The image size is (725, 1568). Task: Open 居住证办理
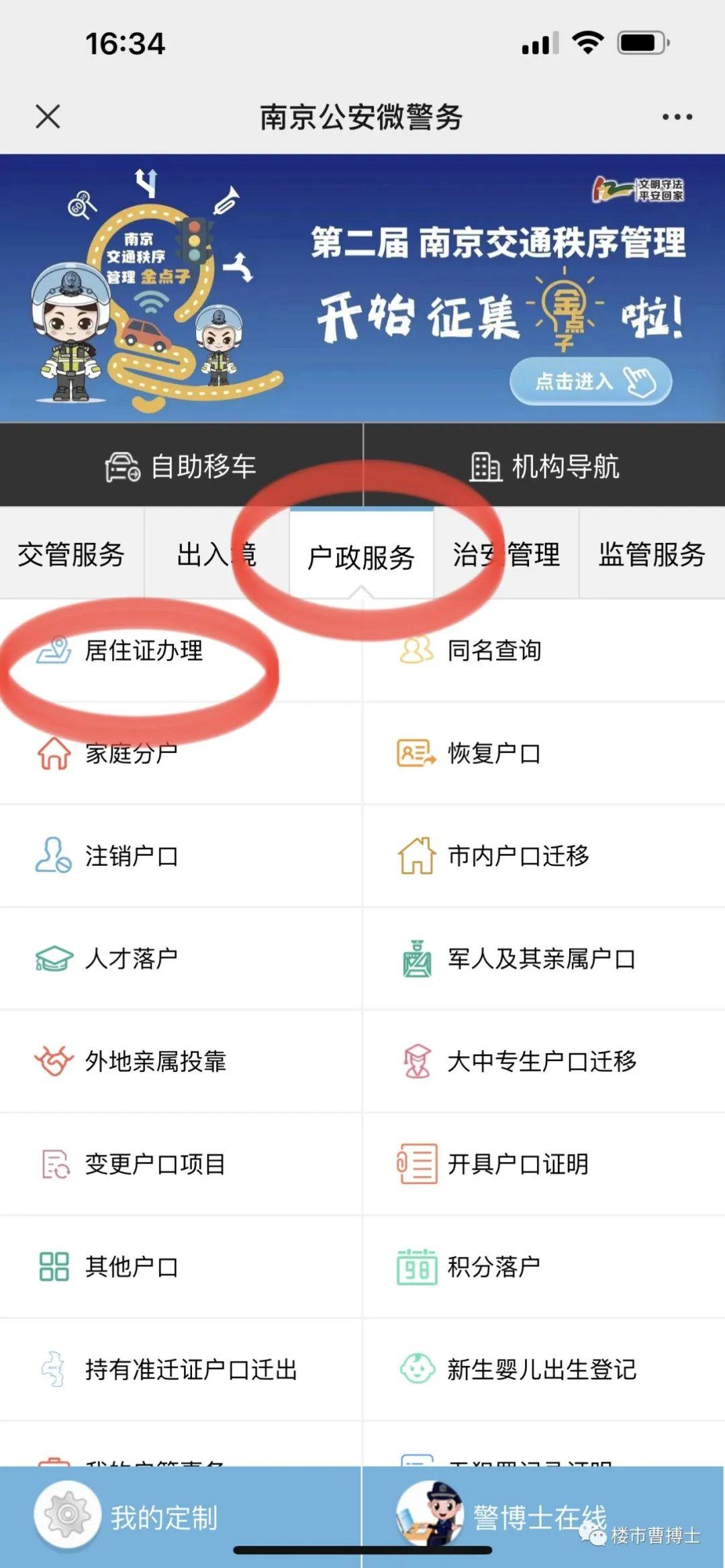pos(181,650)
